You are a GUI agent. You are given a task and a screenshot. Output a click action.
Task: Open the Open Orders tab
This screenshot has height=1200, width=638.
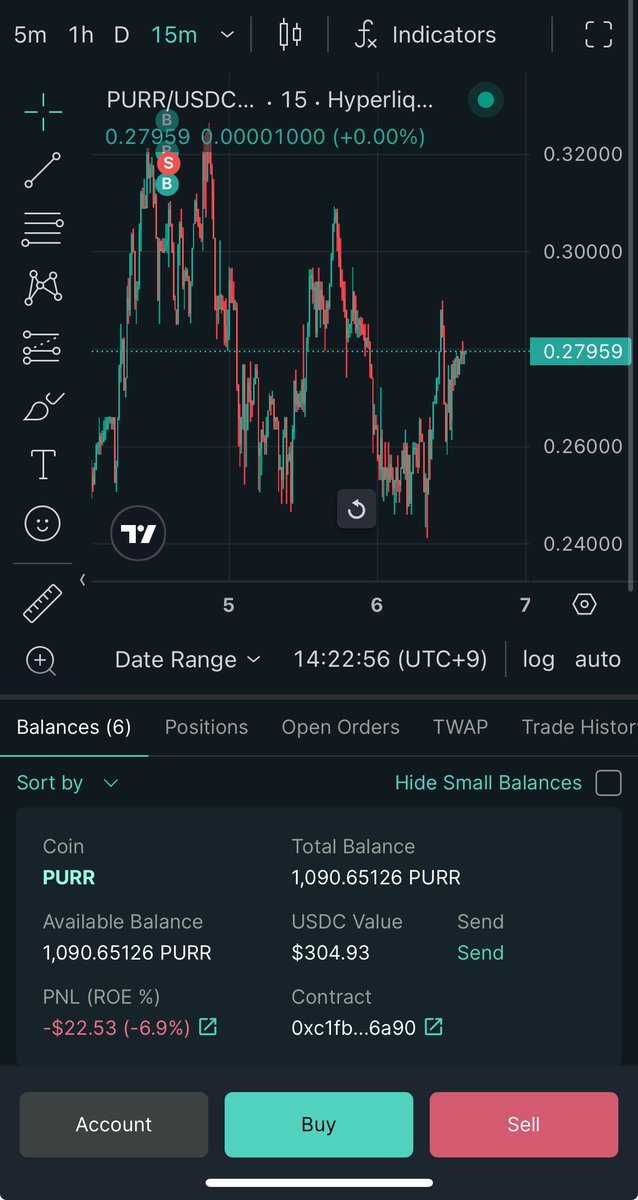(340, 727)
